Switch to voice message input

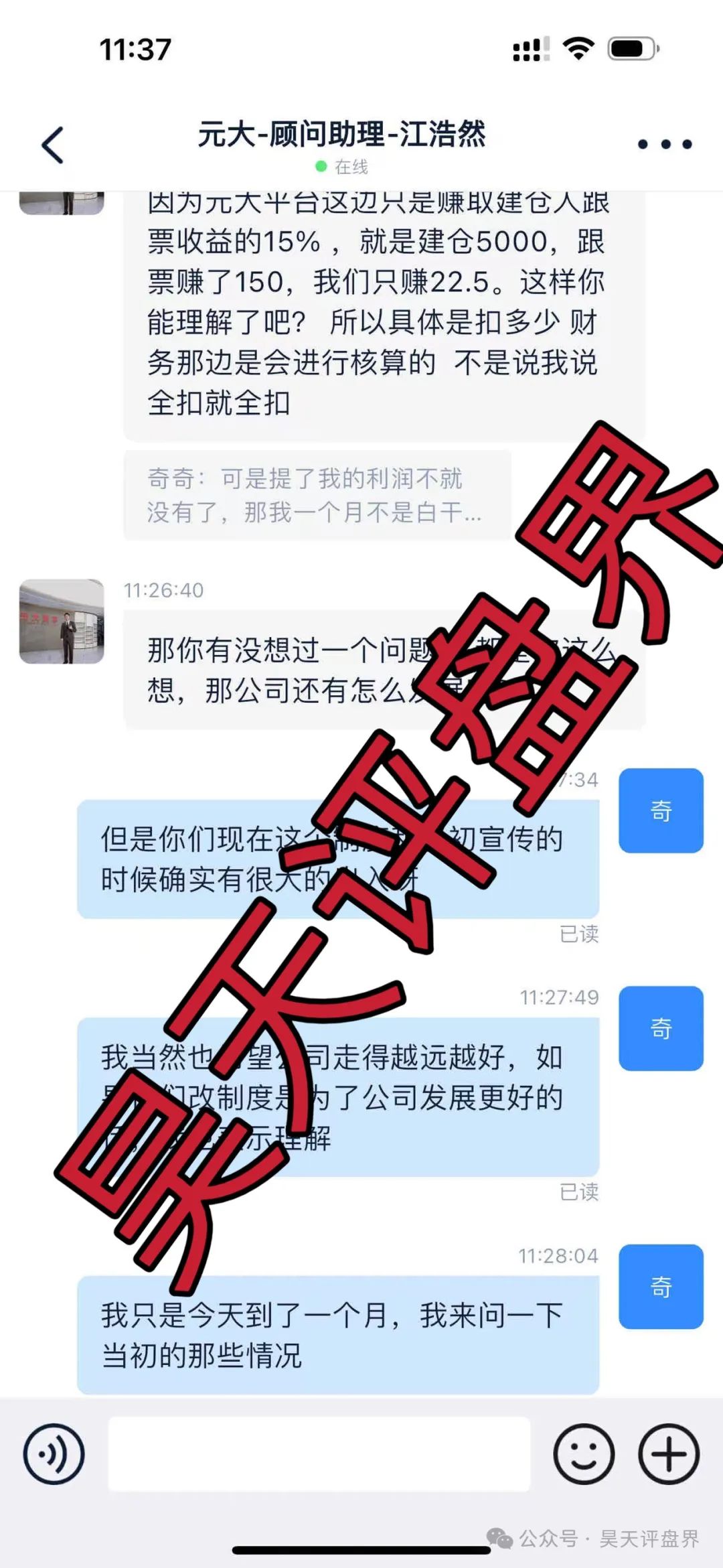click(54, 1454)
